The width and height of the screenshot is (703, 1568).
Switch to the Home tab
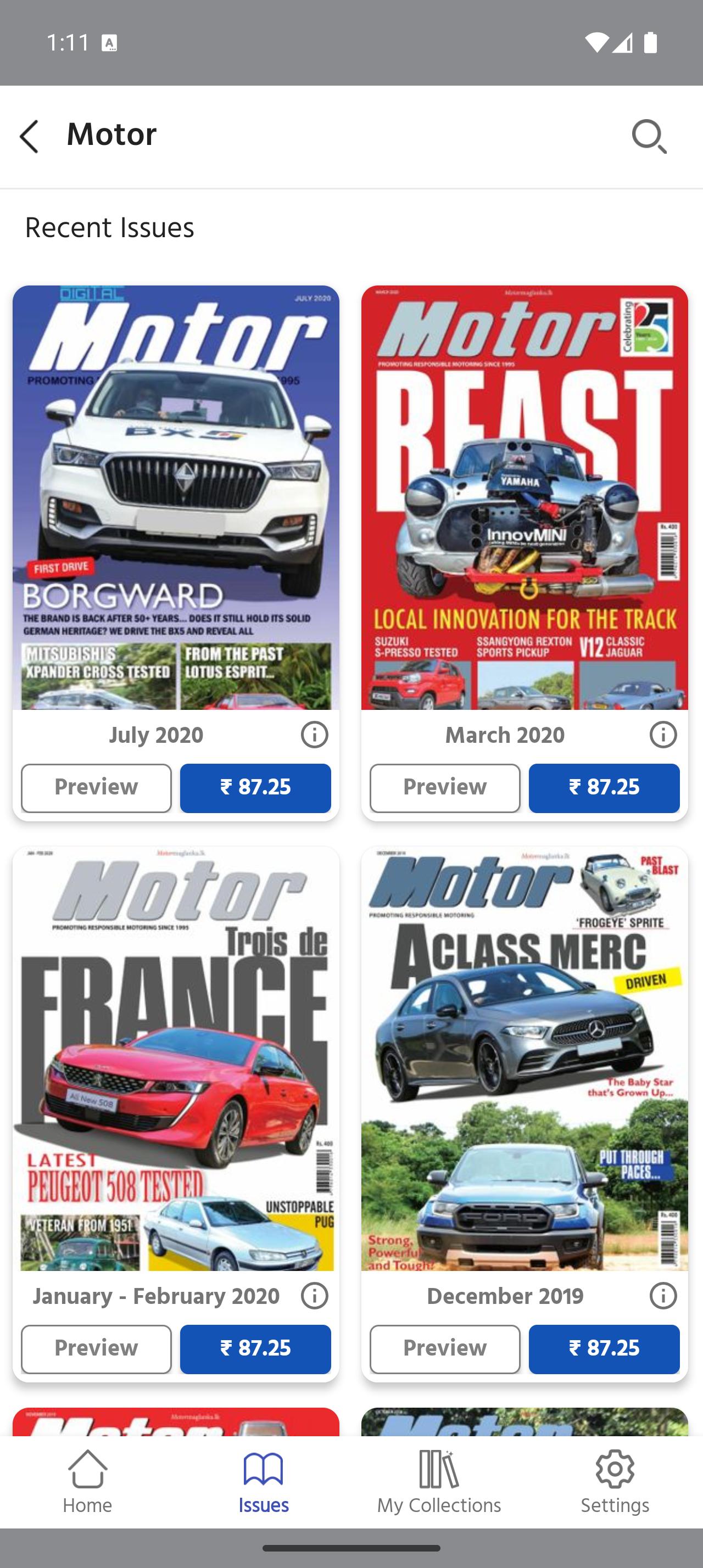tap(88, 1482)
